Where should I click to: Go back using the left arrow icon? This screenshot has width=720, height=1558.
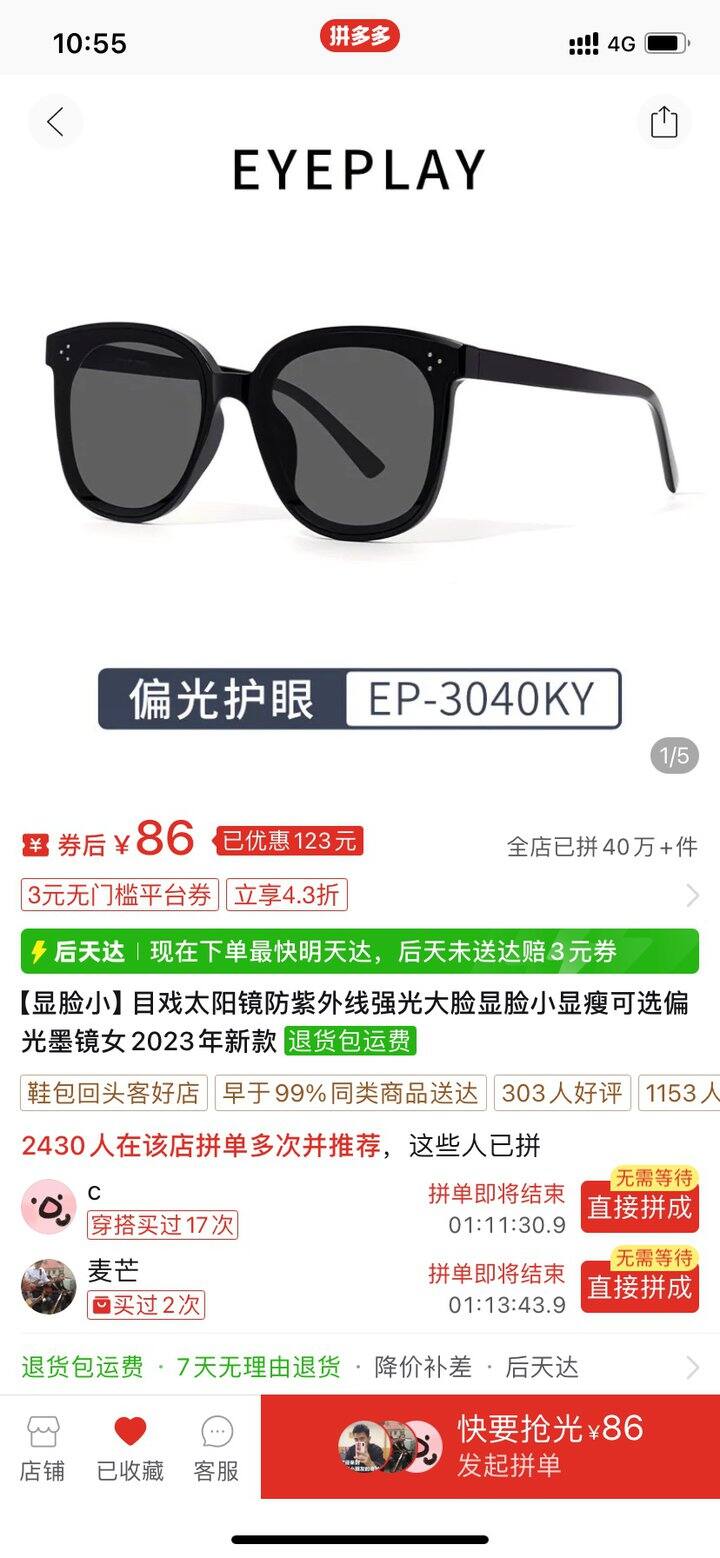tap(57, 122)
